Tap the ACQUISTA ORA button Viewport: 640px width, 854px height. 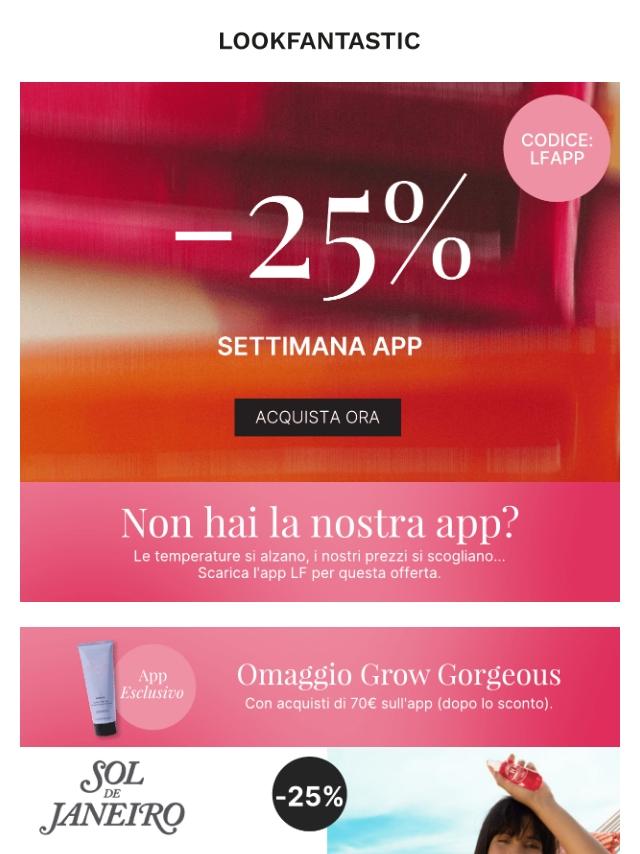click(x=318, y=417)
